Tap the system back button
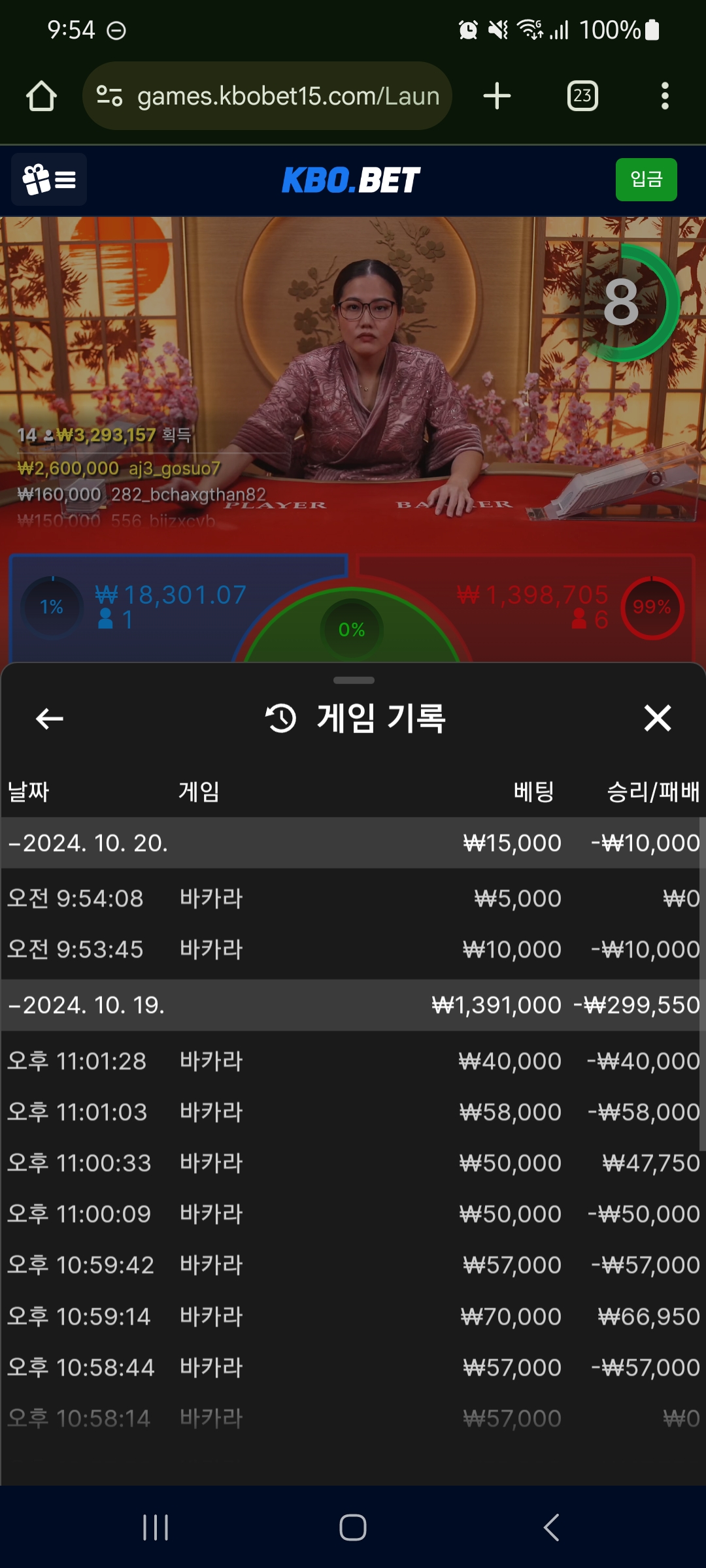 point(551,1527)
